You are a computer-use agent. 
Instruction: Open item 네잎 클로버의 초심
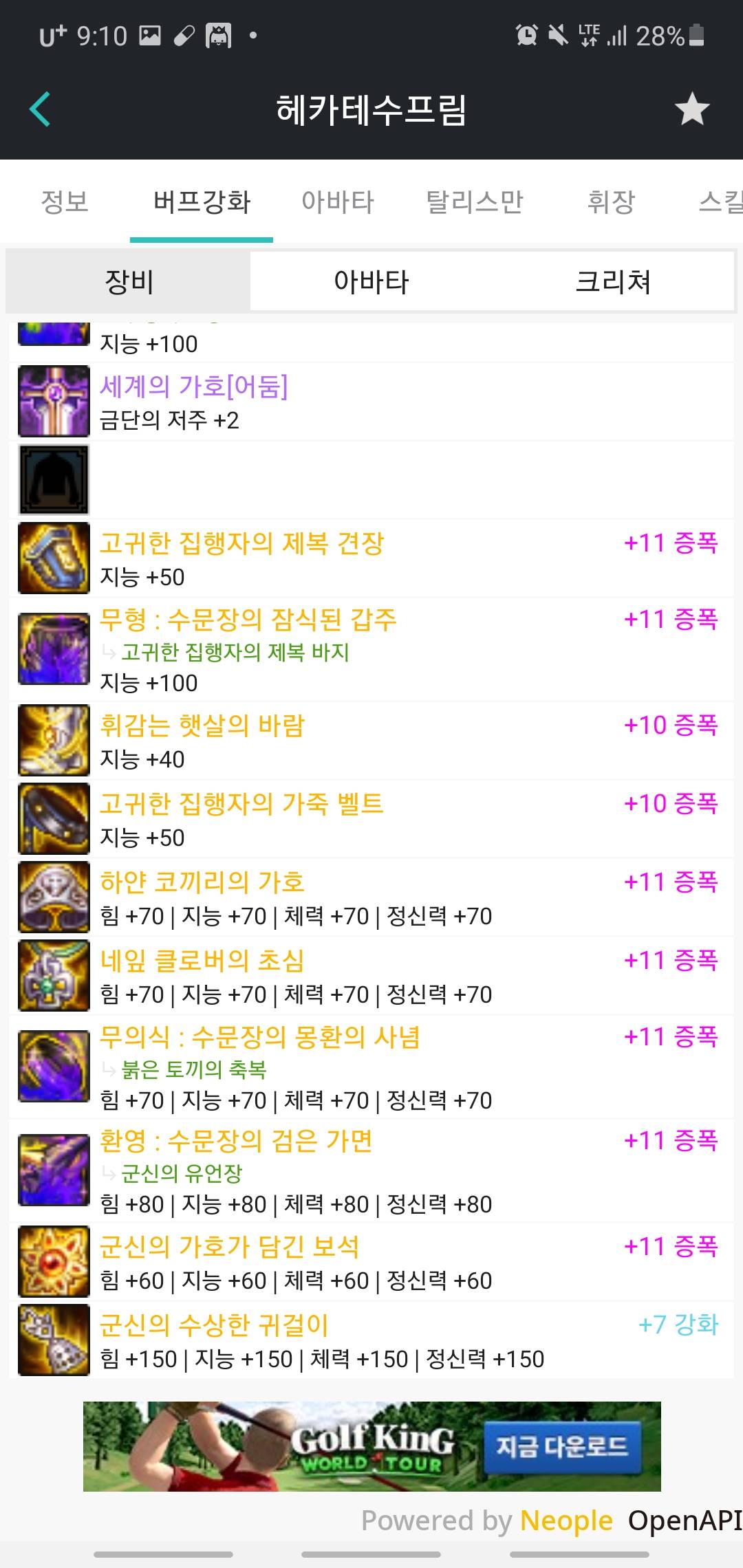pos(371,976)
